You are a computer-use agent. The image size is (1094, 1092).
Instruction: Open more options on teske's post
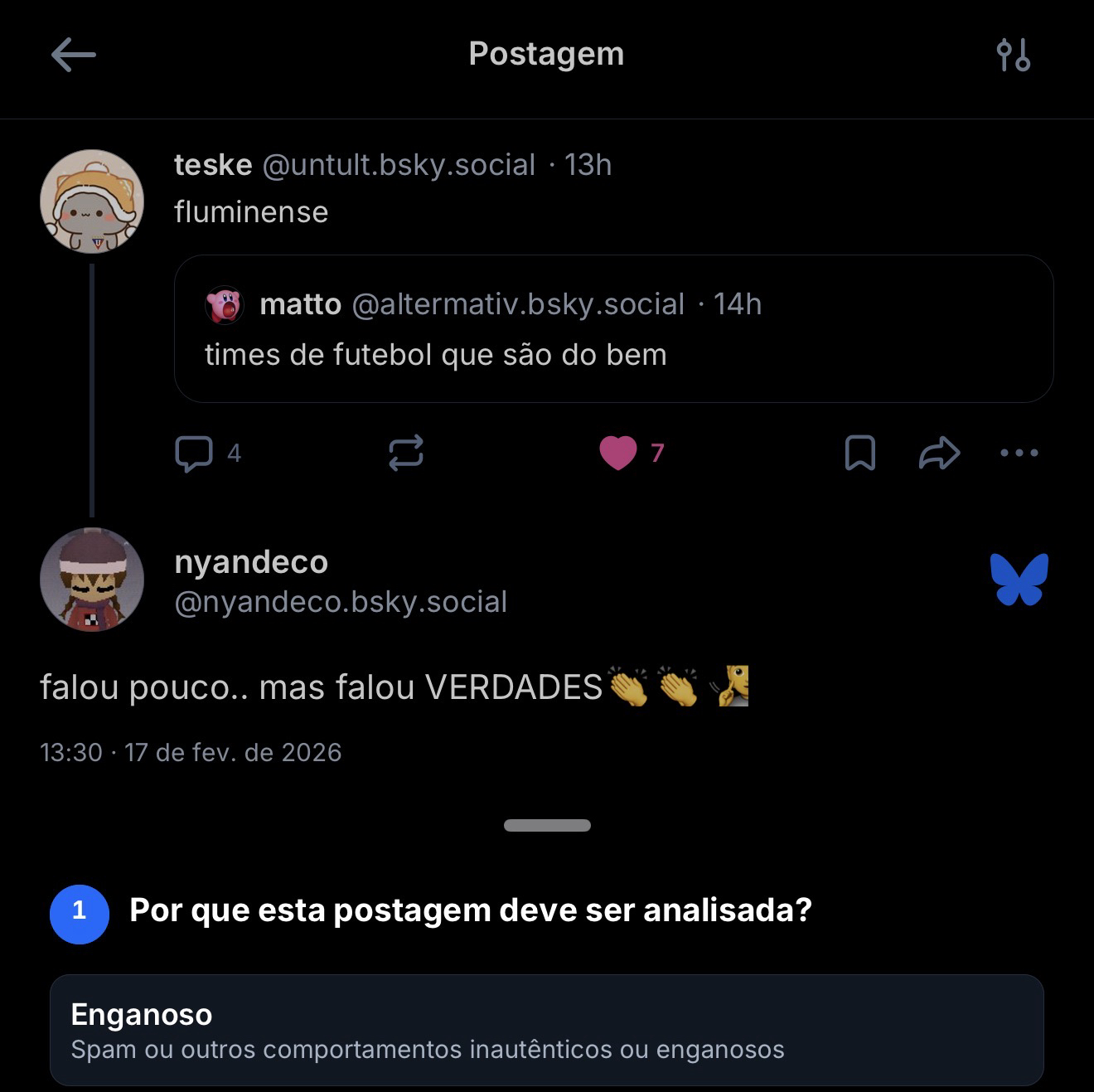pos(1019,453)
